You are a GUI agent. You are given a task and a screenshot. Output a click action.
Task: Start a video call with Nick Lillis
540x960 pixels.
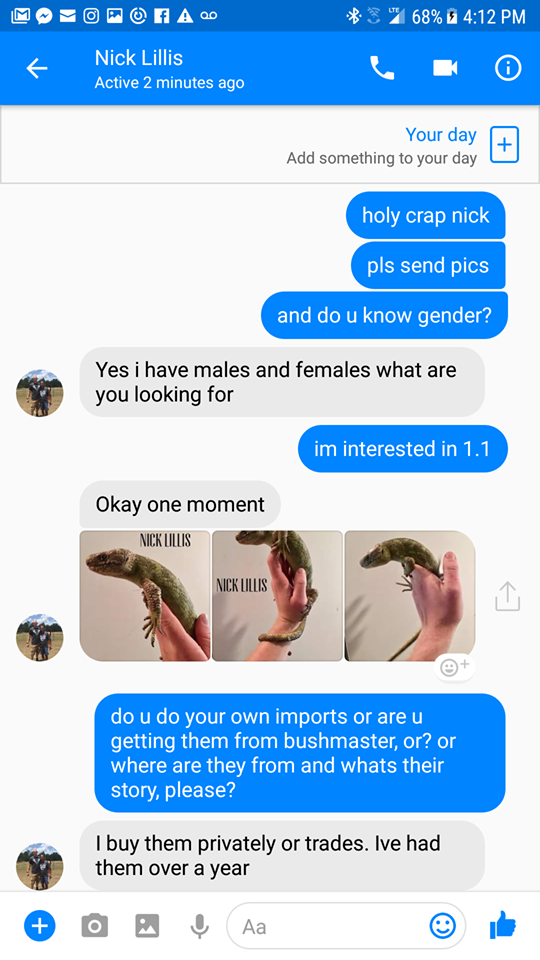pos(445,68)
